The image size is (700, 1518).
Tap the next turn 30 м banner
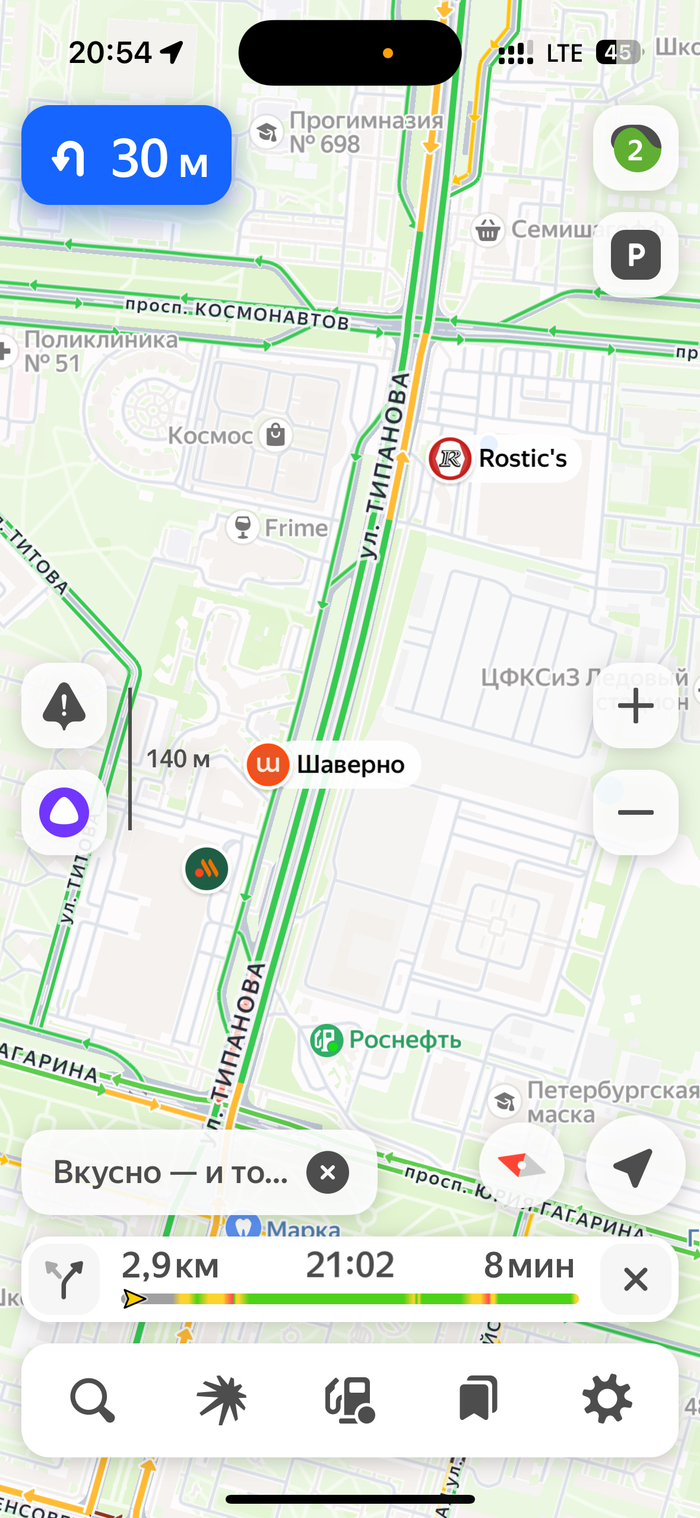coord(126,156)
